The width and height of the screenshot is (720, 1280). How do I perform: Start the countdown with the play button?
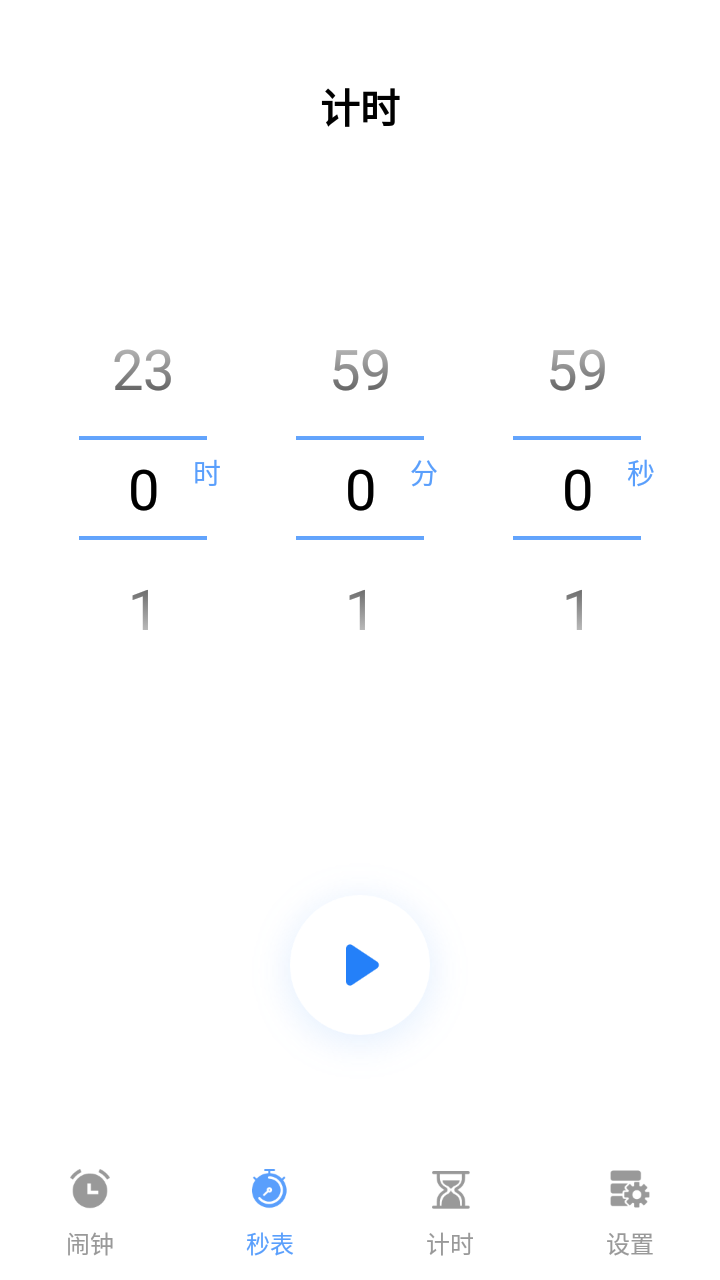pyautogui.click(x=360, y=965)
